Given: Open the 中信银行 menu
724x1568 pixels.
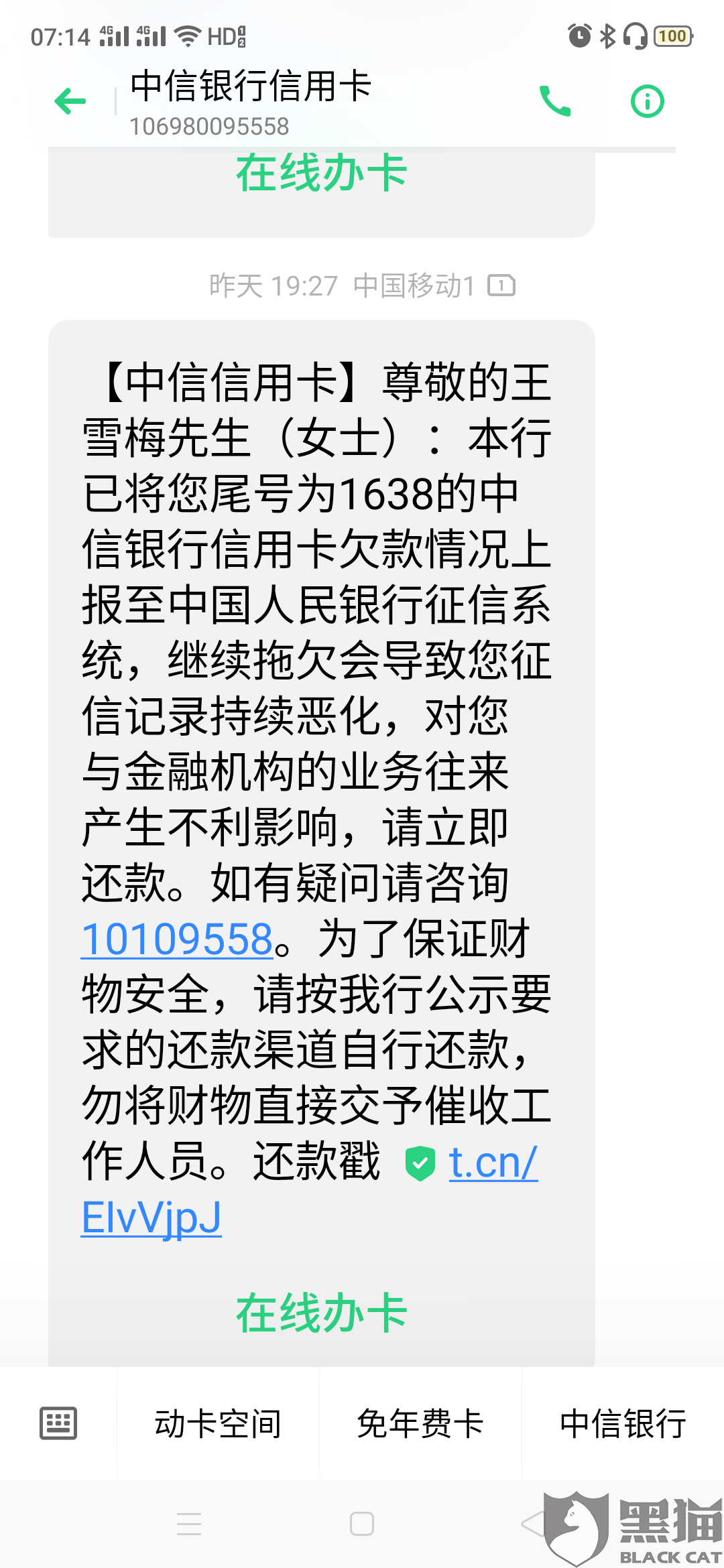Looking at the screenshot, I should tap(623, 1423).
